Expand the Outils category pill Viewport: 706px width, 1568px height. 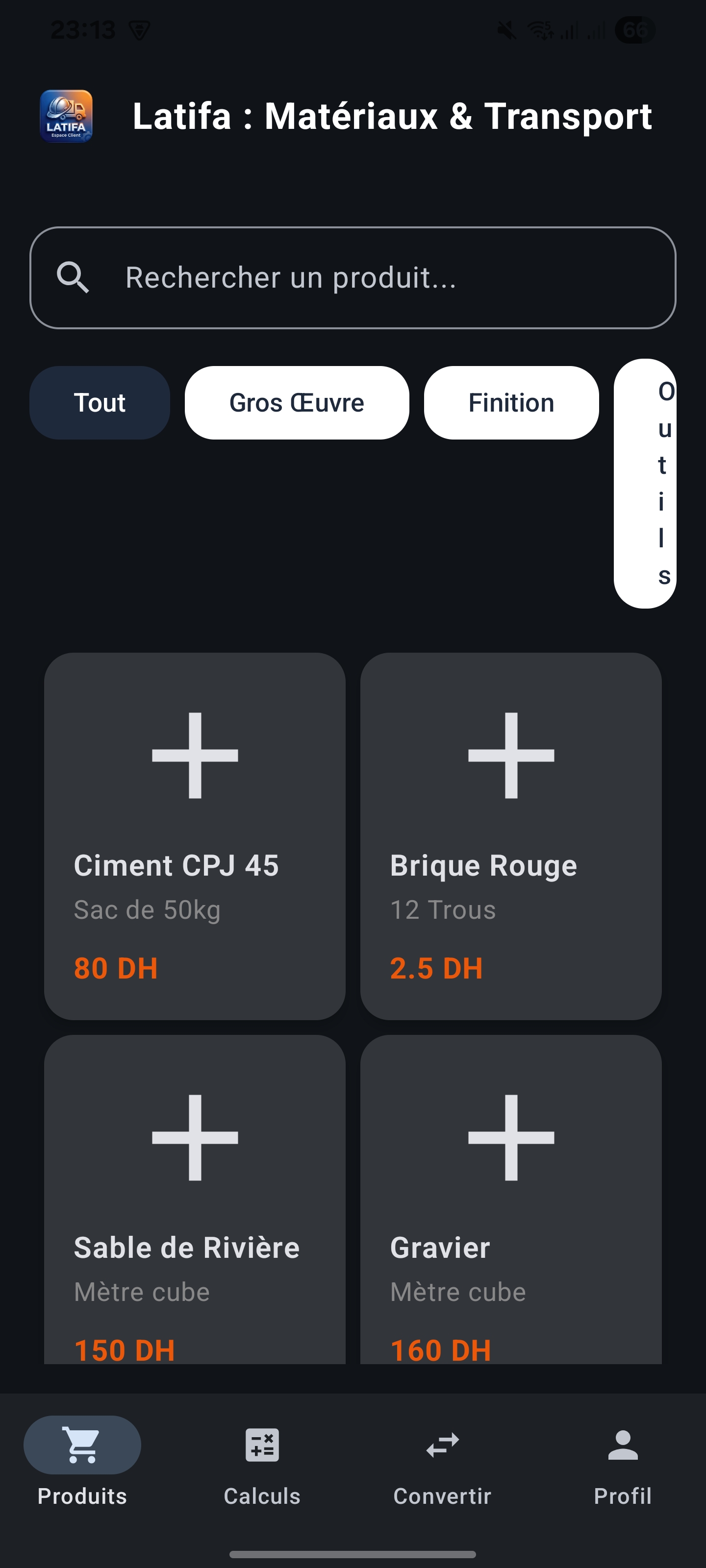pos(646,485)
